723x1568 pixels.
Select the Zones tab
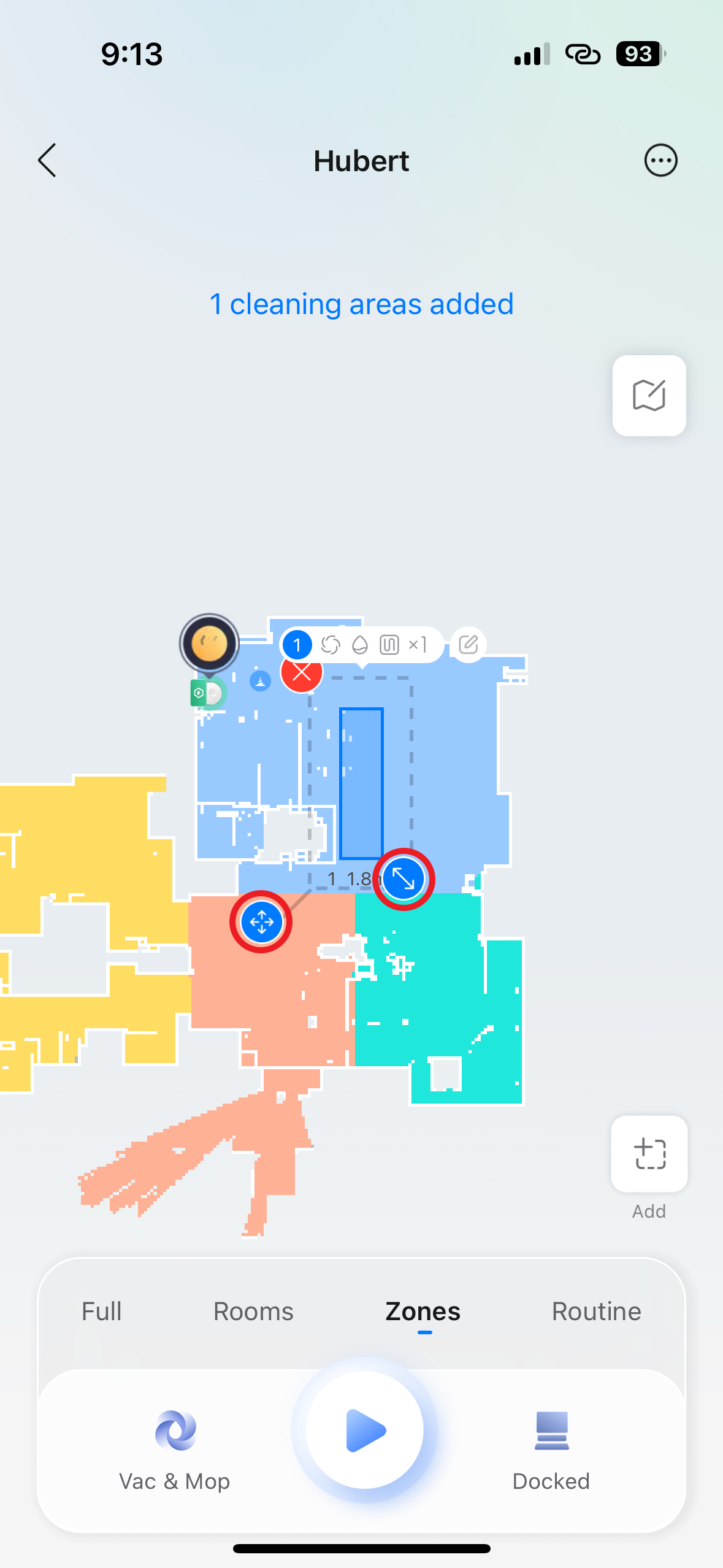click(423, 1311)
